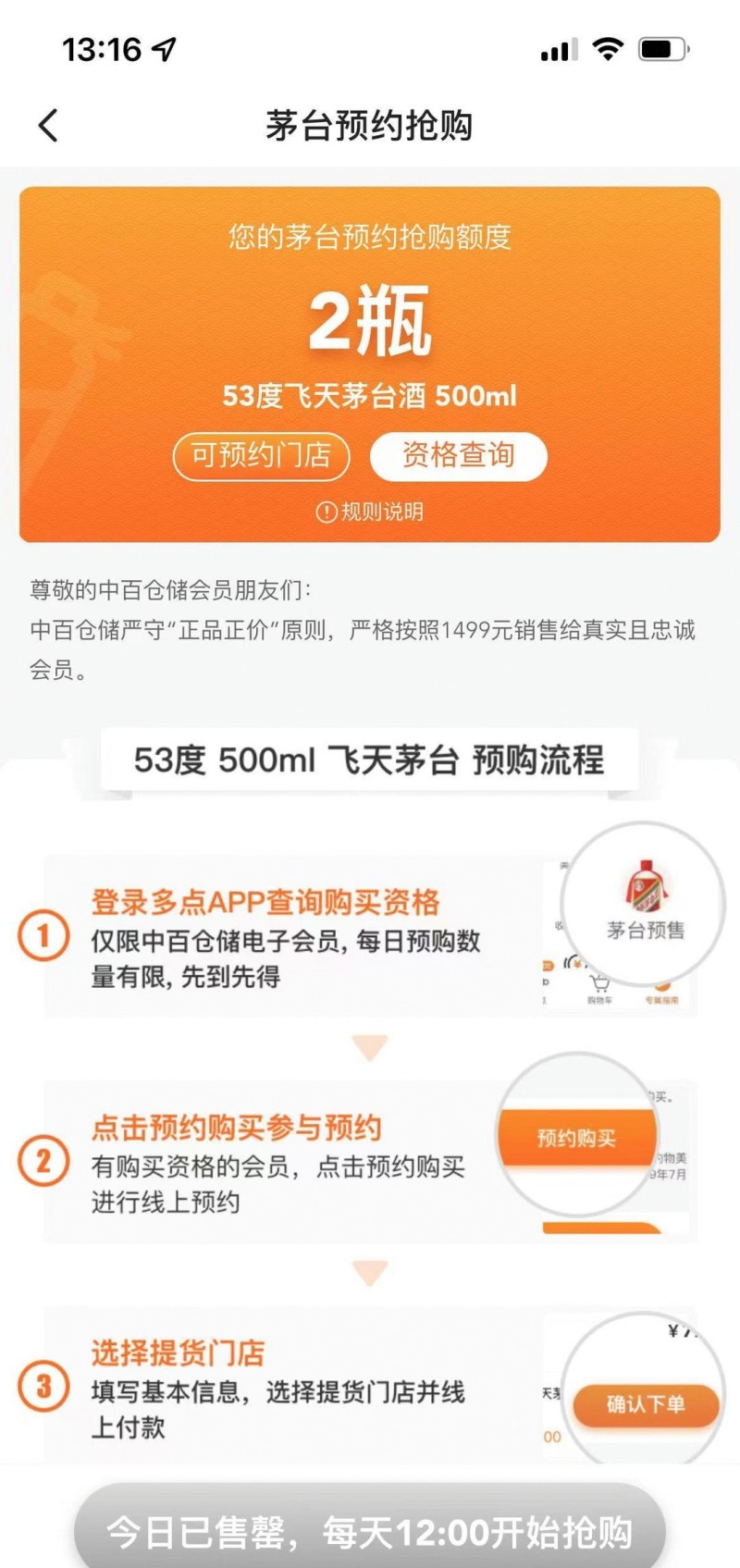This screenshot has height=1568, width=740.
Task: Open 可预约门店 store list
Action: click(x=261, y=456)
